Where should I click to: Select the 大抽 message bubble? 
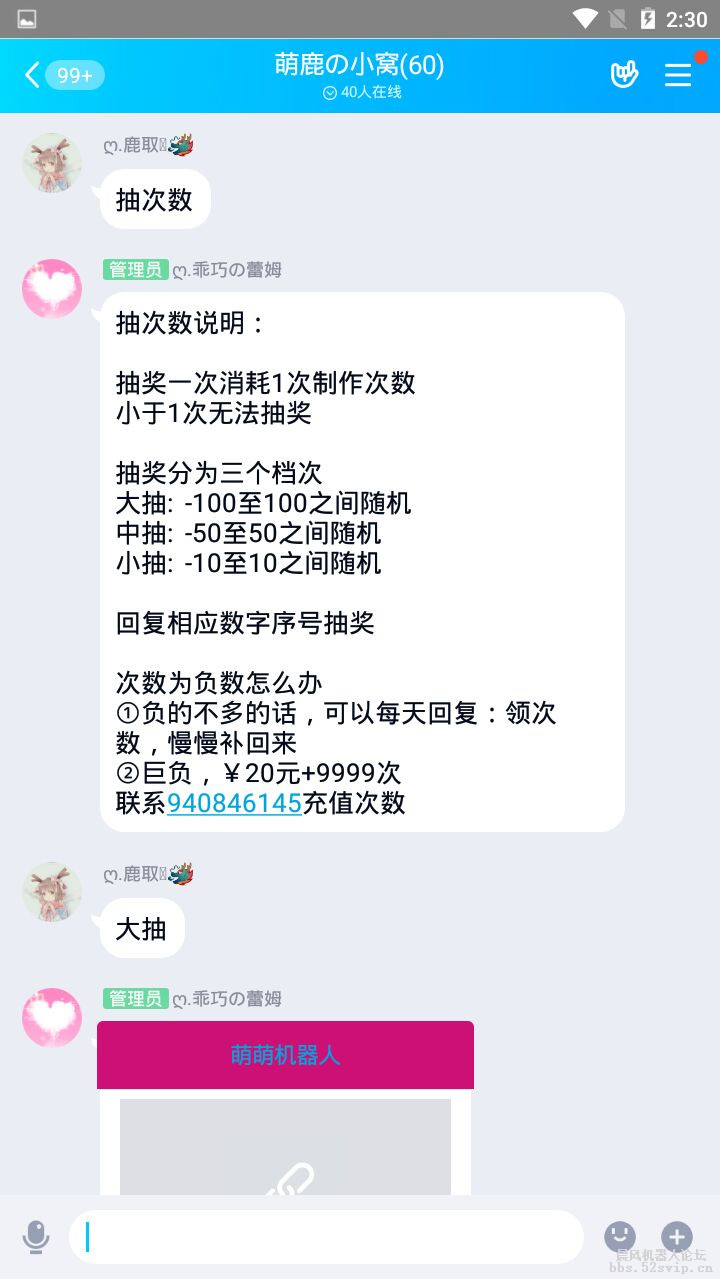[x=141, y=928]
